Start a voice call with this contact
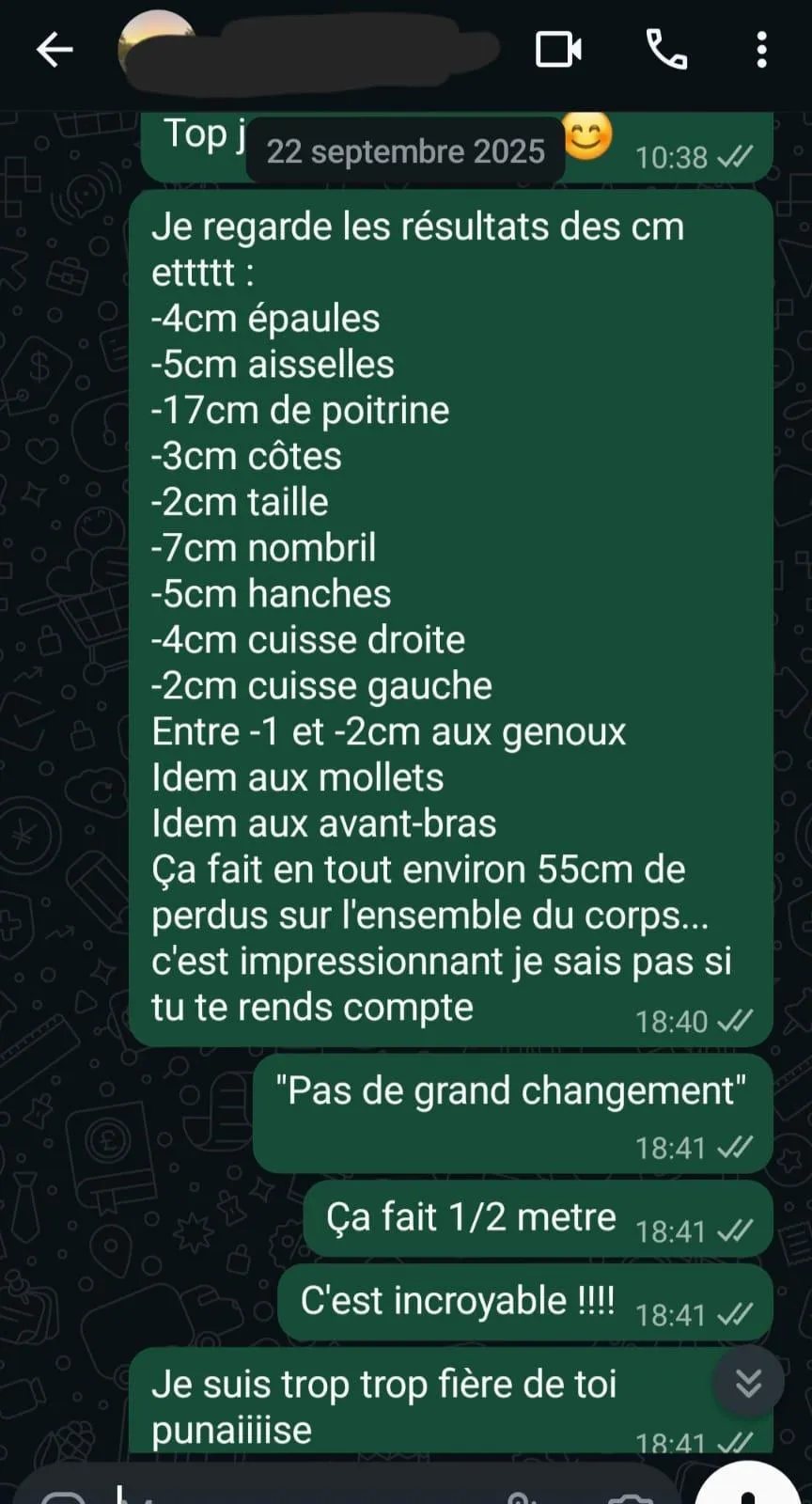The image size is (812, 1504). click(666, 50)
